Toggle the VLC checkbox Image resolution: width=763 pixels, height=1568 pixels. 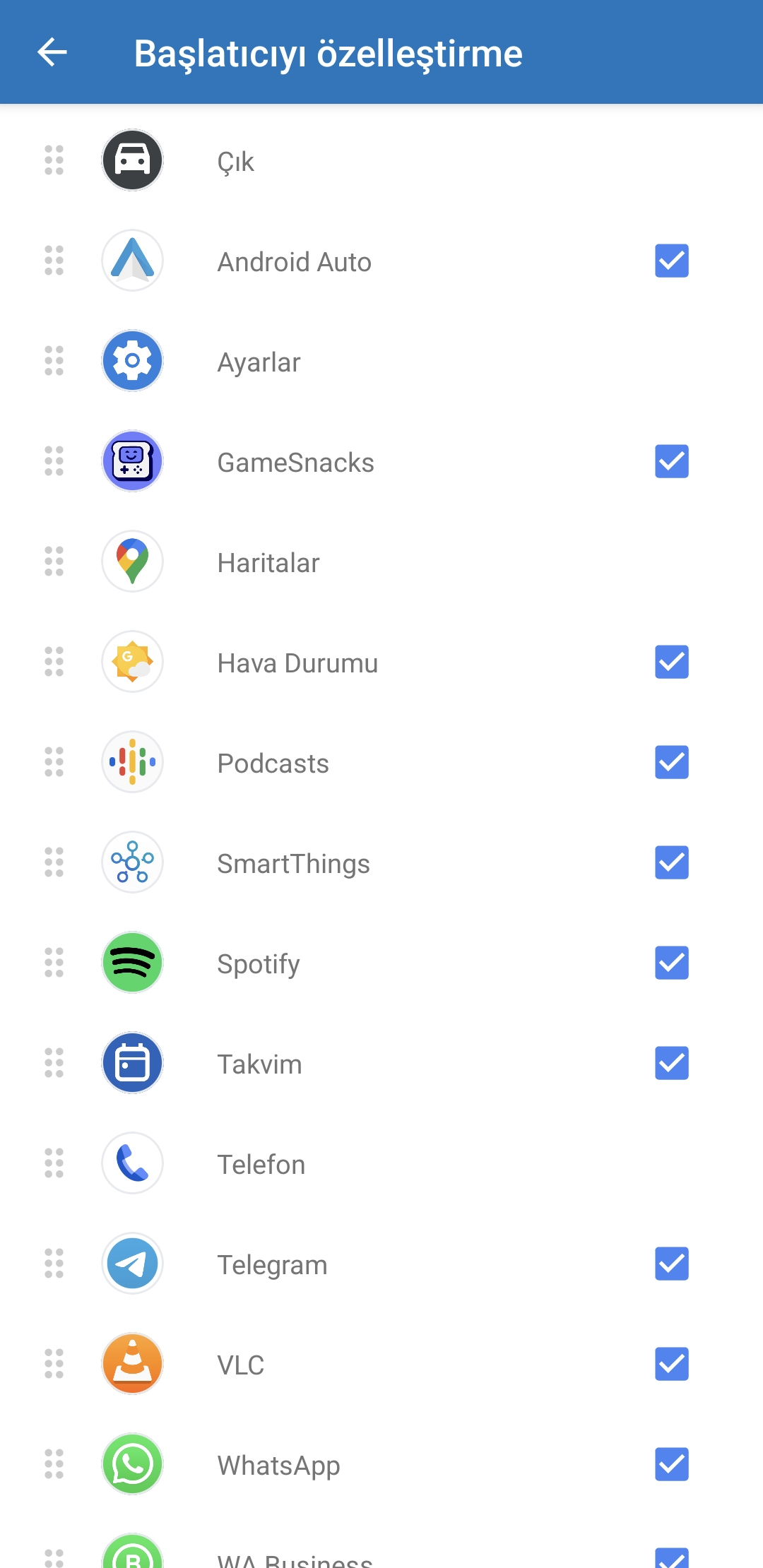tap(672, 1365)
